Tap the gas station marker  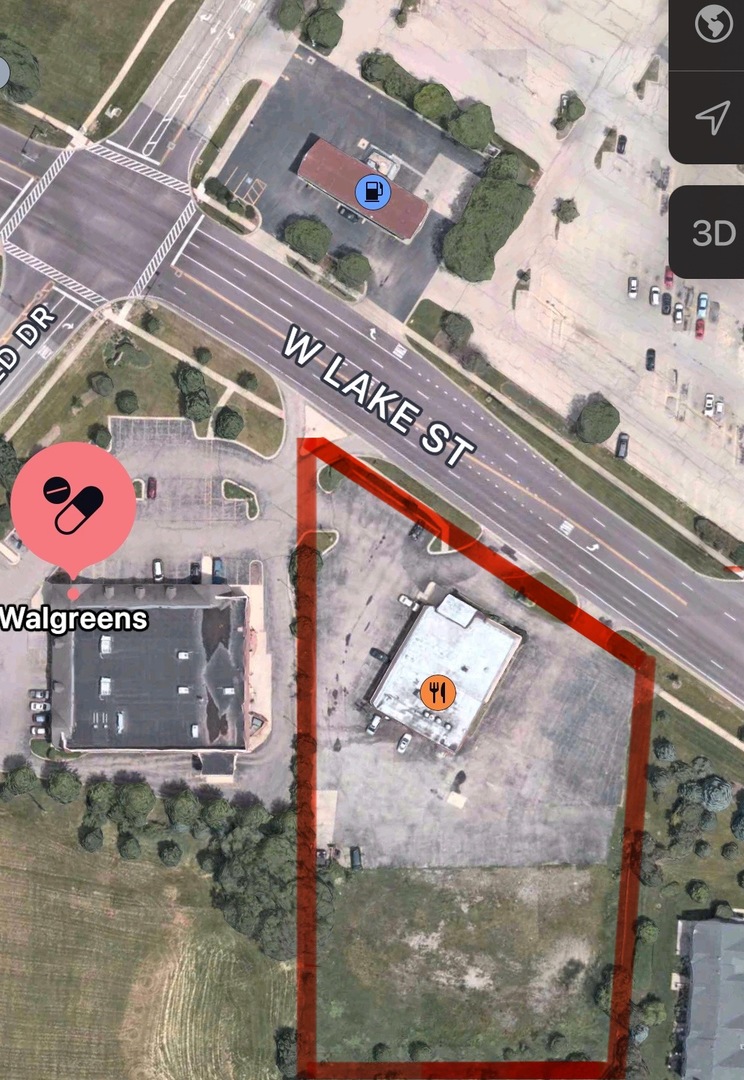[x=373, y=190]
